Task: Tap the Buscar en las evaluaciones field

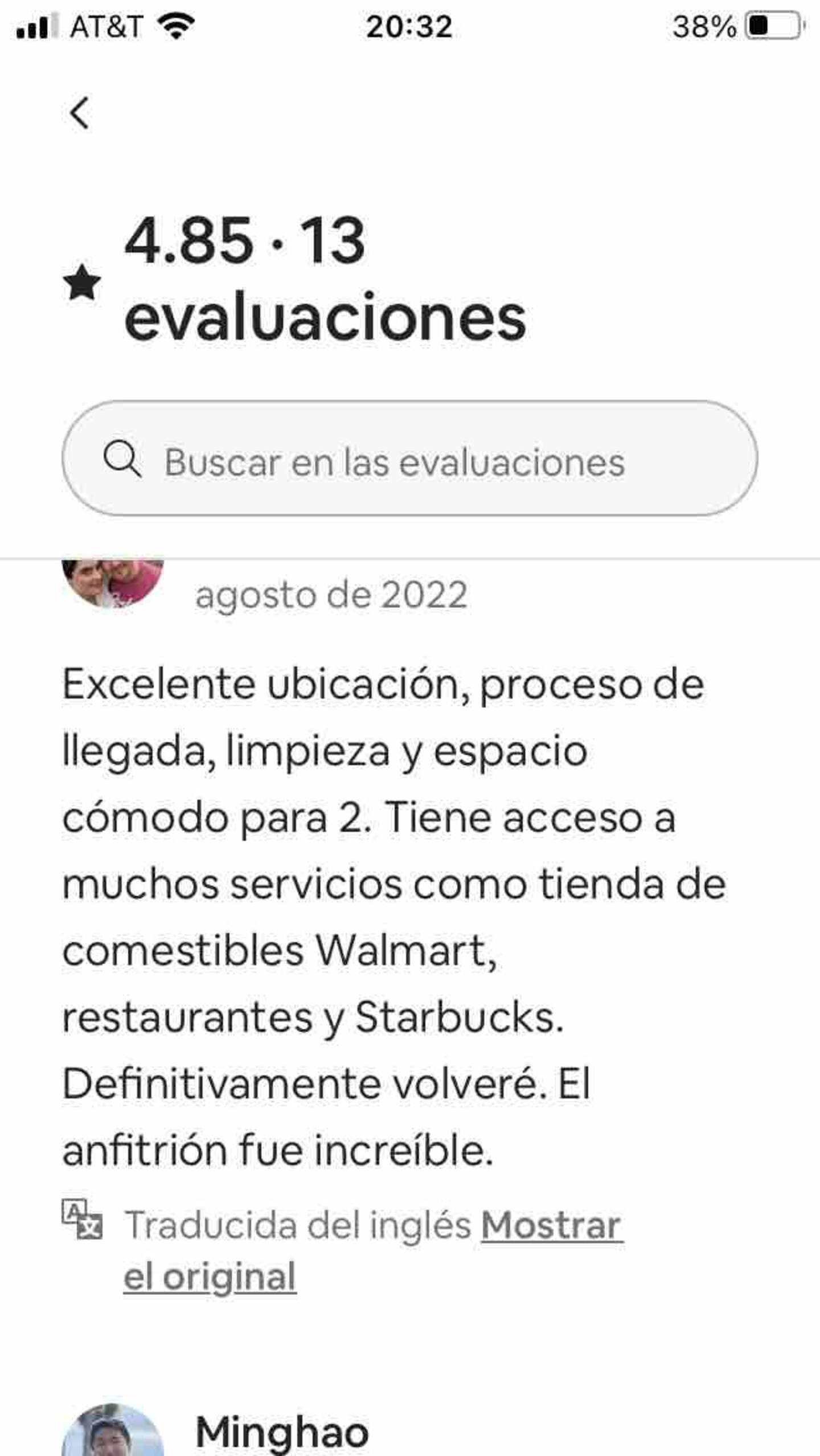Action: click(x=409, y=459)
